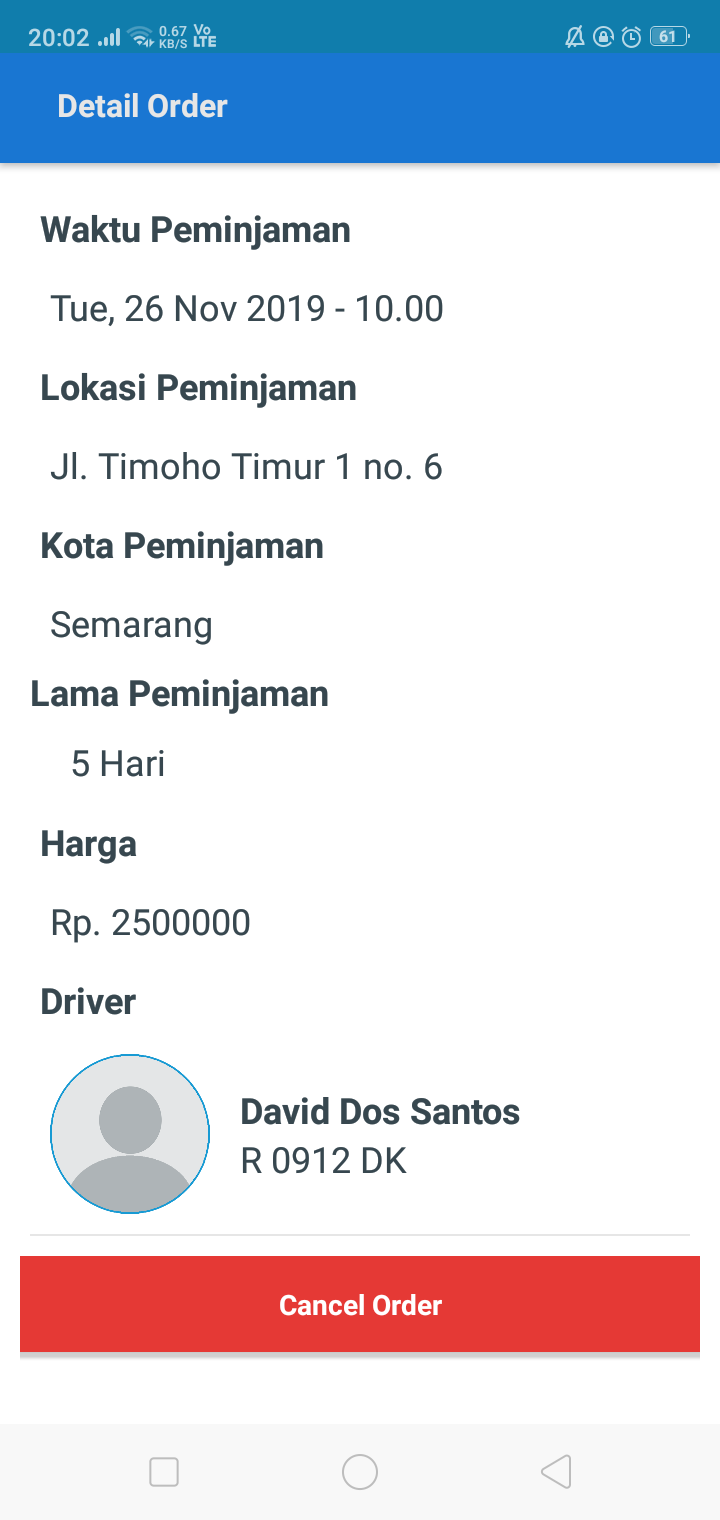Image resolution: width=720 pixels, height=1520 pixels.
Task: Open recent apps with the square button
Action: point(164,1472)
